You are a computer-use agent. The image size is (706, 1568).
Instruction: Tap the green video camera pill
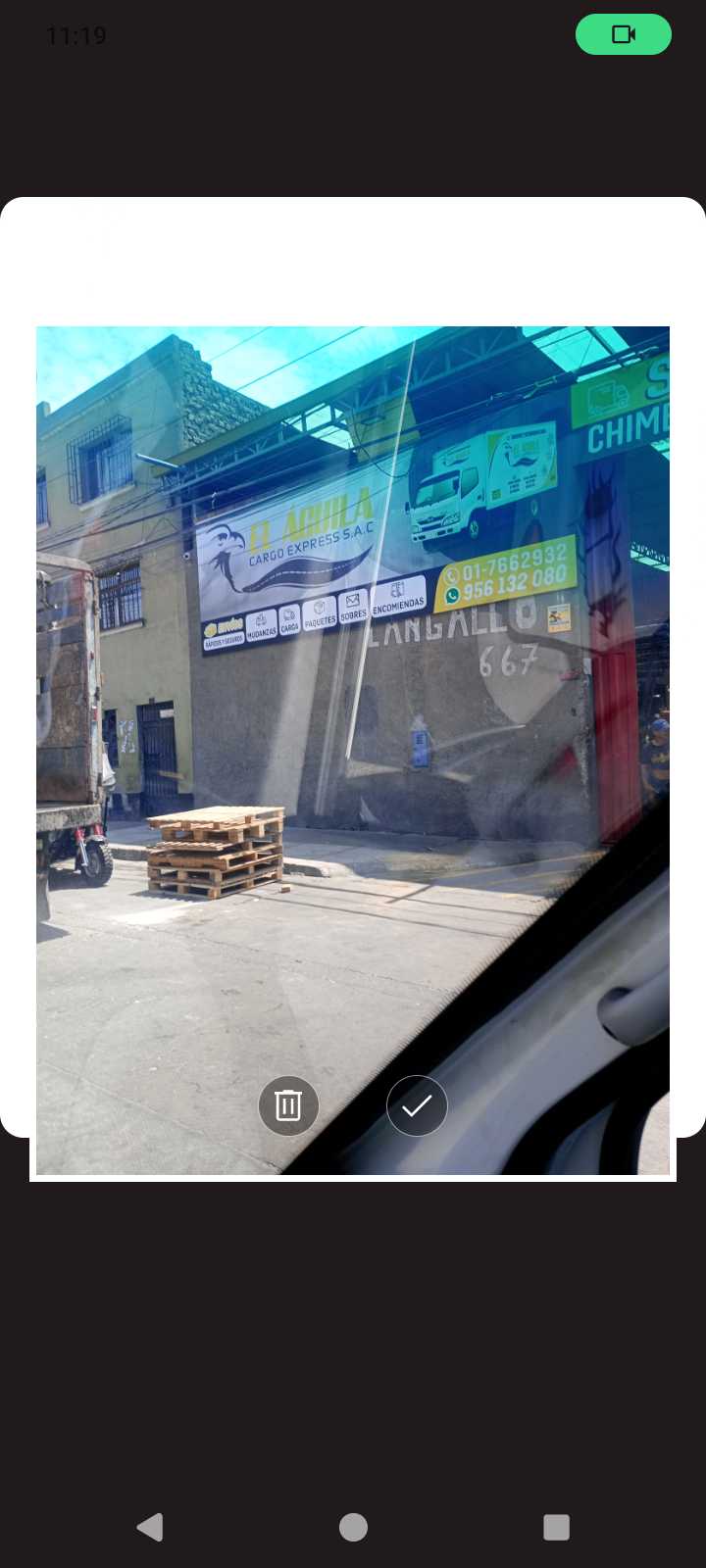tap(624, 34)
